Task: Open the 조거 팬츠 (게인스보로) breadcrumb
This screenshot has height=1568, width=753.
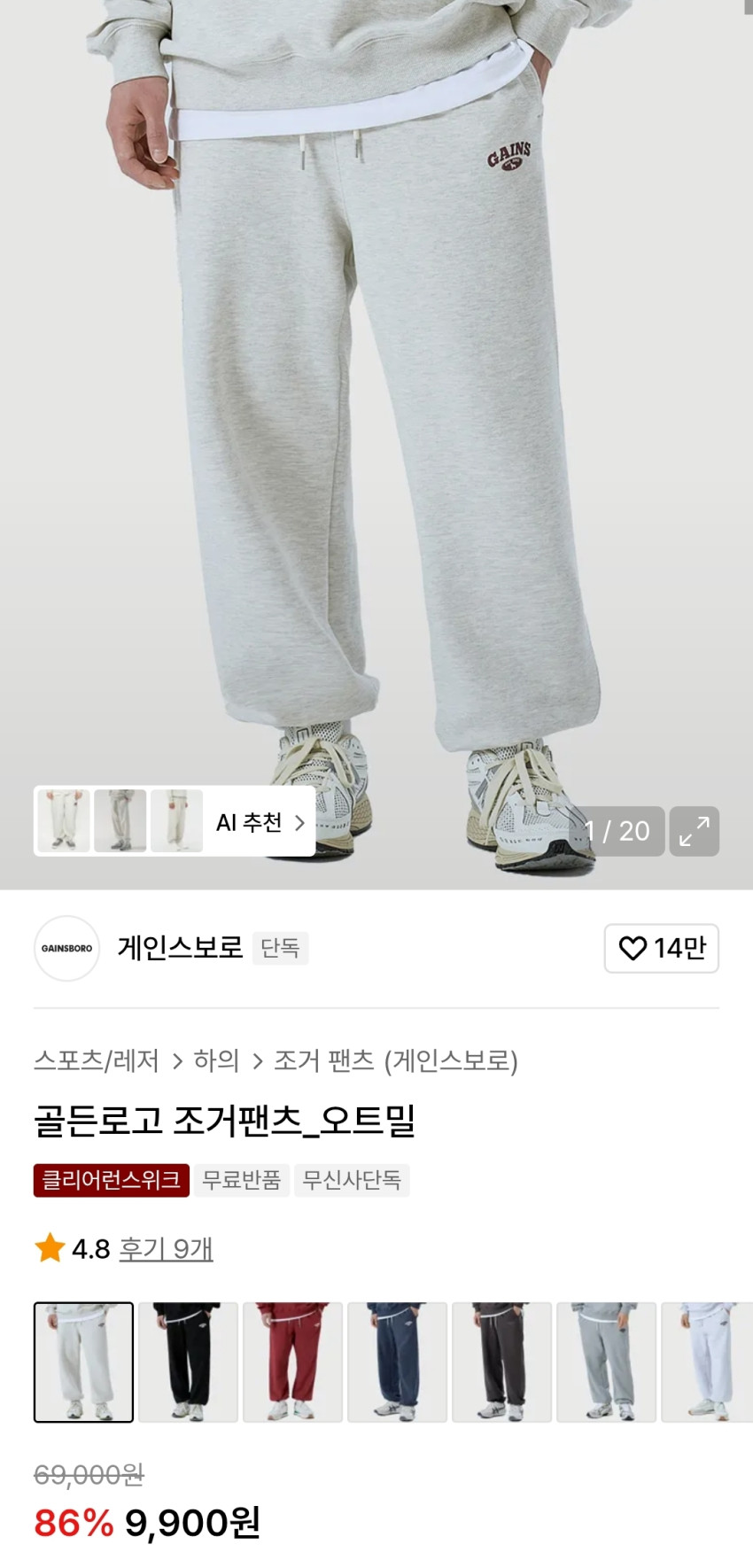Action: pos(395,1060)
